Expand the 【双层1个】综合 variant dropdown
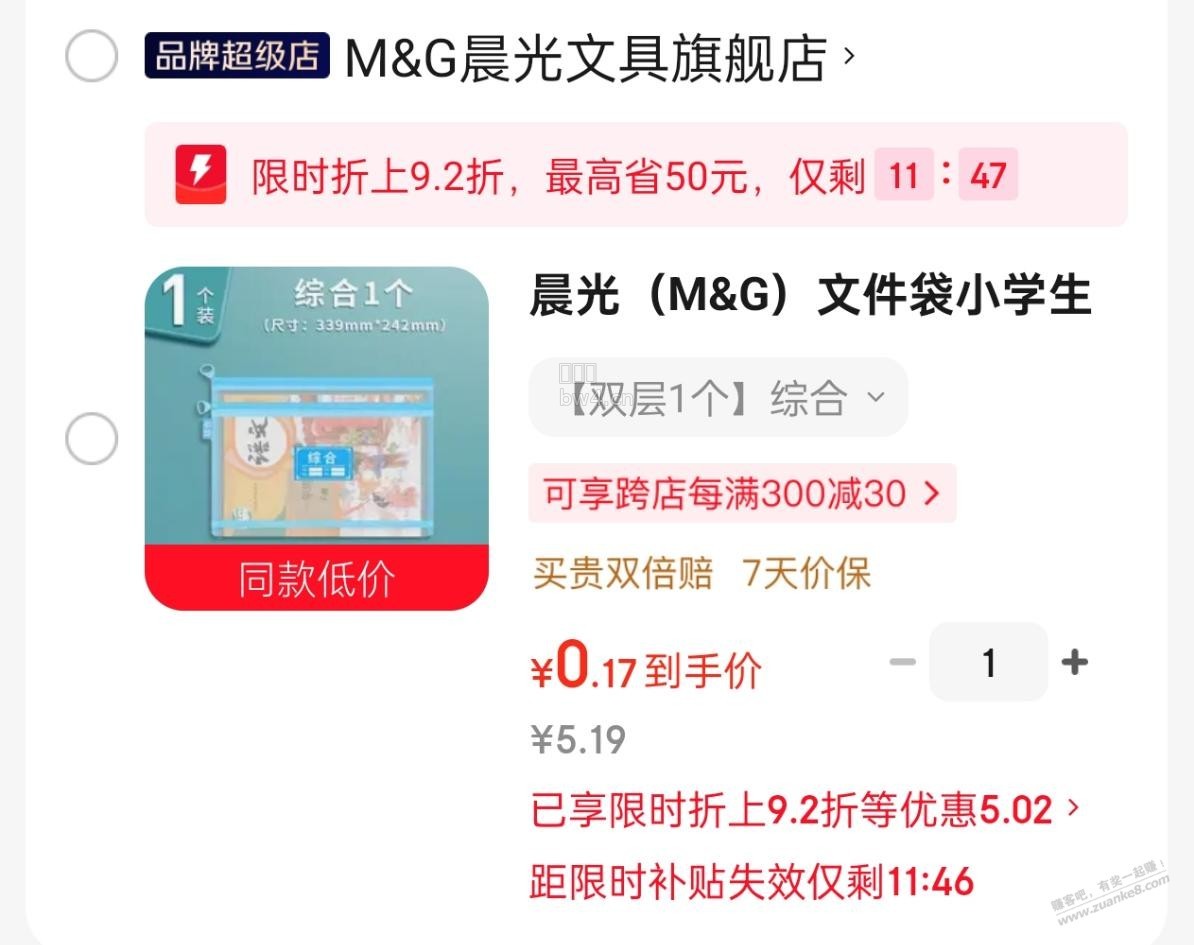 tap(718, 397)
